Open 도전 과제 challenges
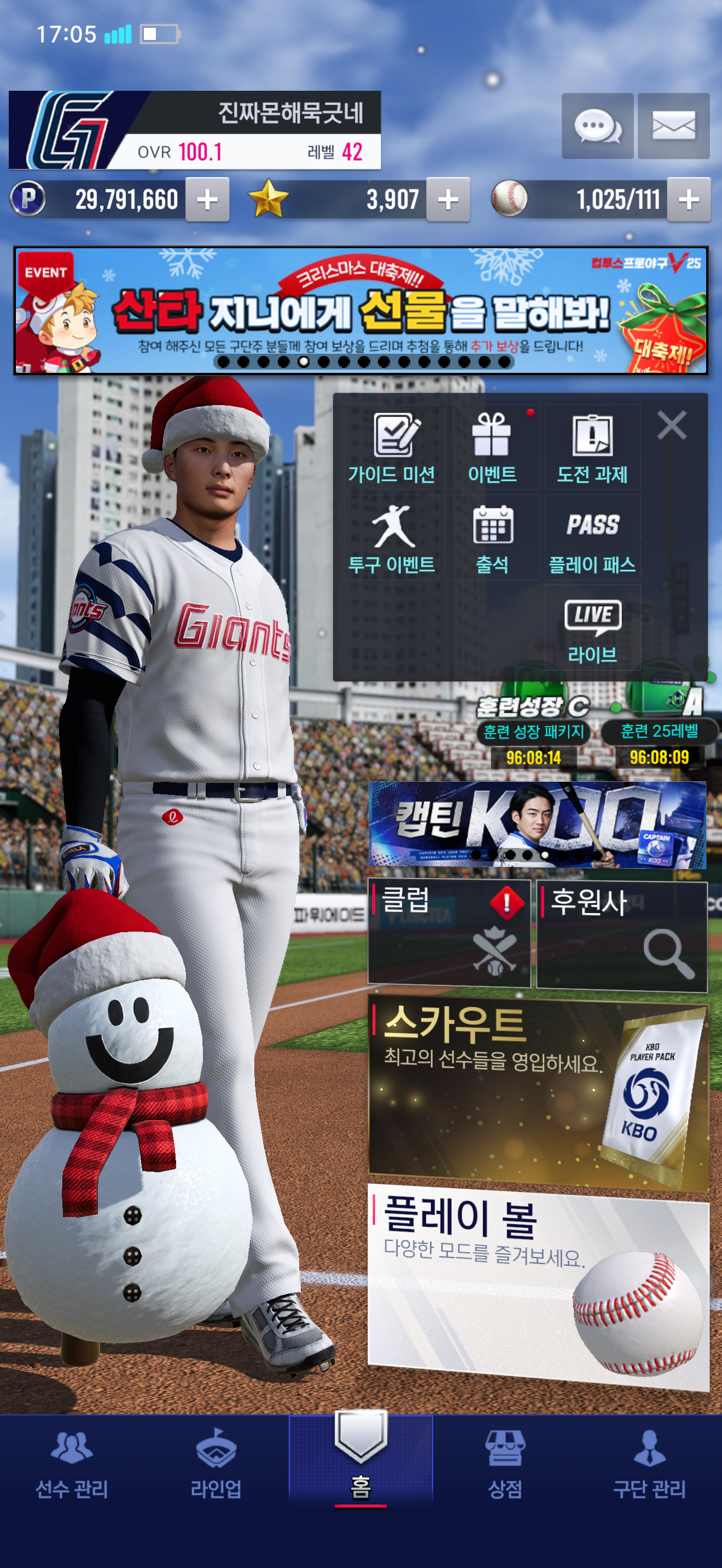Viewport: 722px width, 1568px height. click(x=592, y=448)
